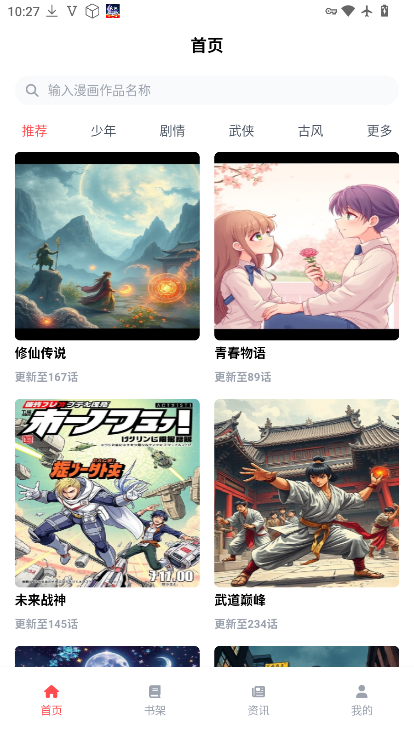Show the 古风 category
Image resolution: width=414 pixels, height=736 pixels.
310,130
